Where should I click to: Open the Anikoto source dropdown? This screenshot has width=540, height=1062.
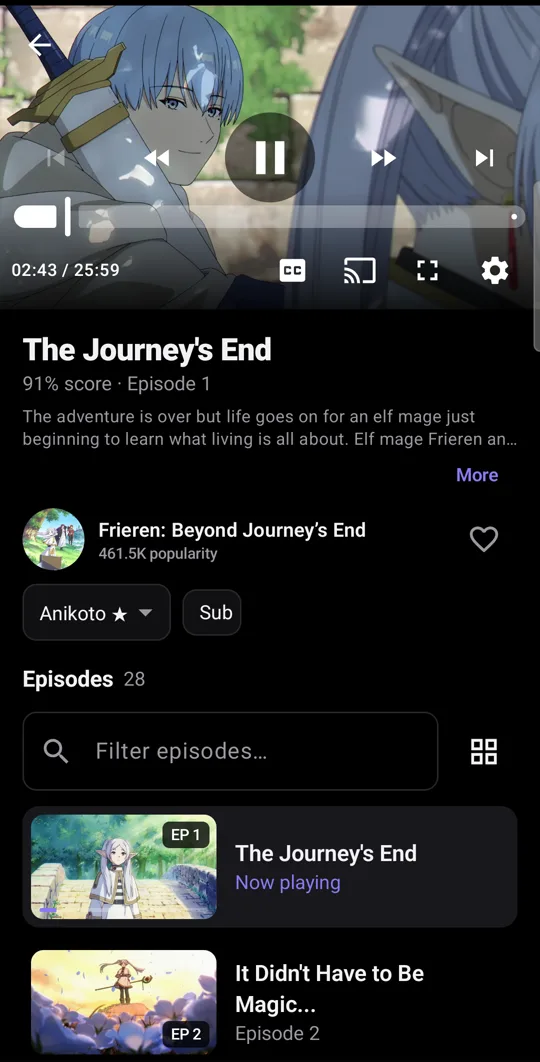pos(97,613)
